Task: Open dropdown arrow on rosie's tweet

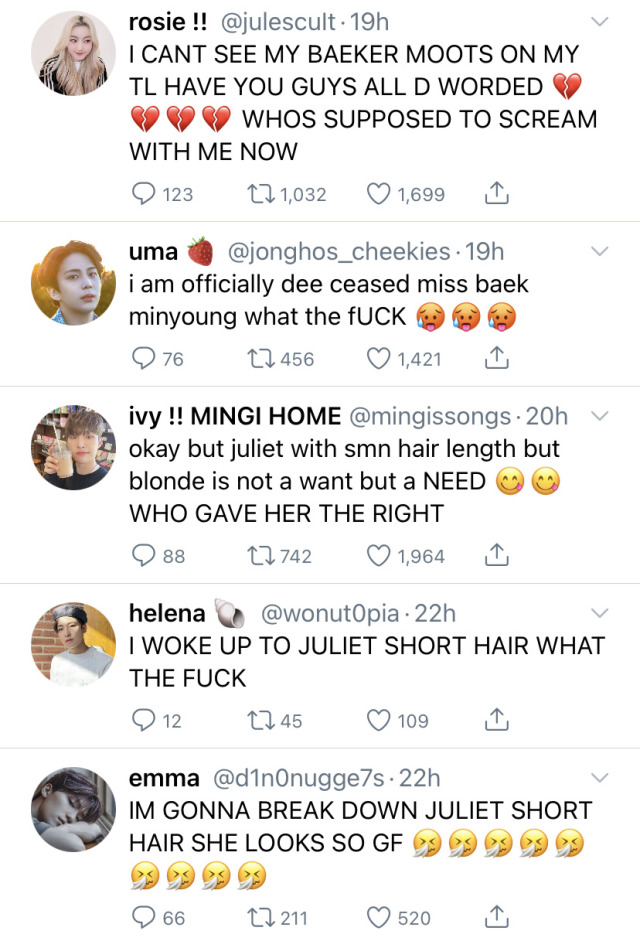Action: point(599,22)
